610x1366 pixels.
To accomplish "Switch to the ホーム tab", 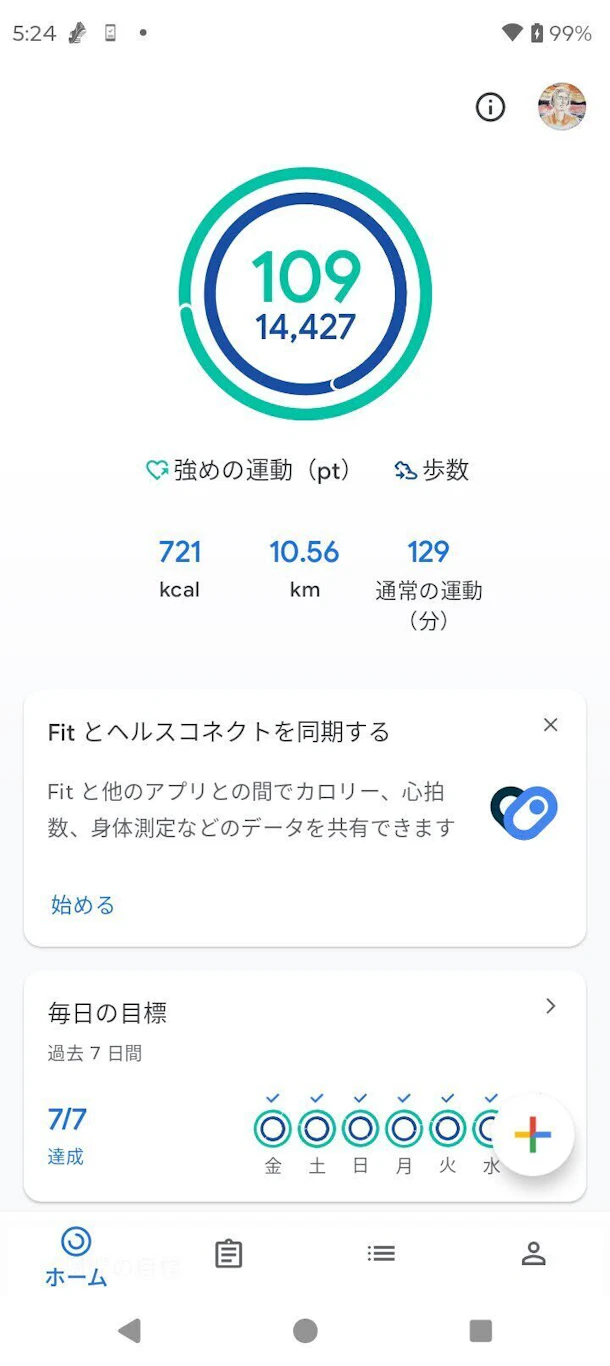I will [x=76, y=1256].
